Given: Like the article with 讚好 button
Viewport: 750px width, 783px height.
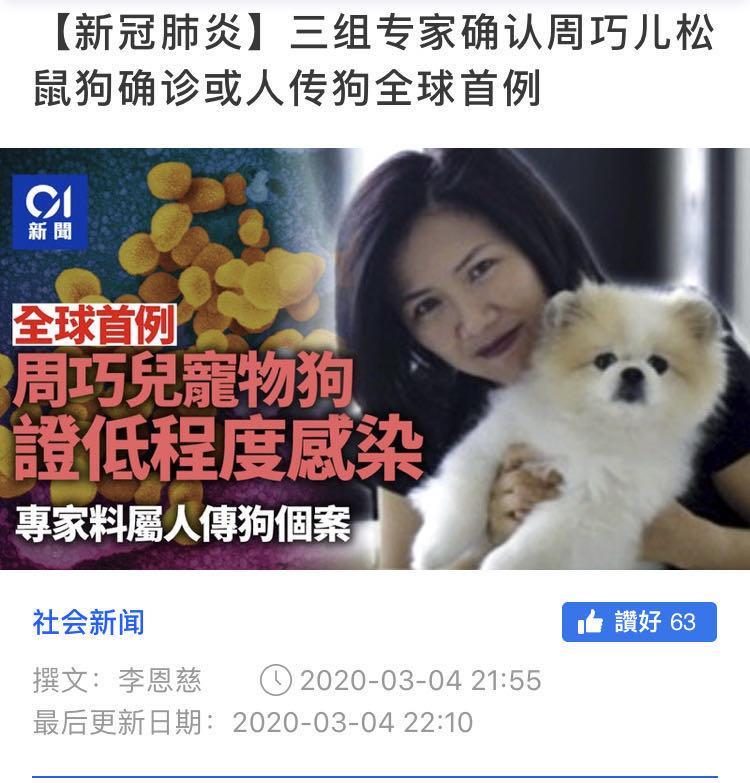Looking at the screenshot, I should [638, 622].
